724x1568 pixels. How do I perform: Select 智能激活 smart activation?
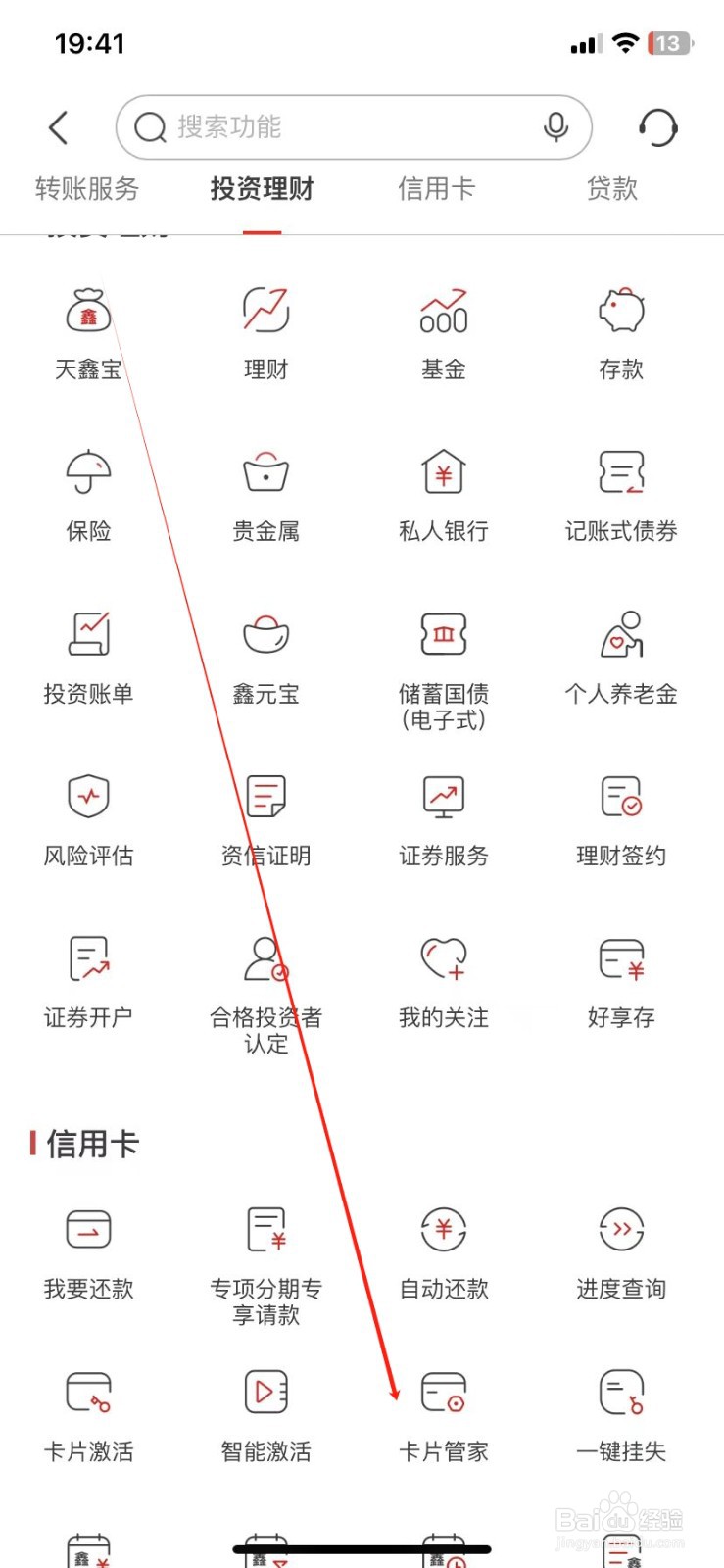[x=265, y=1411]
